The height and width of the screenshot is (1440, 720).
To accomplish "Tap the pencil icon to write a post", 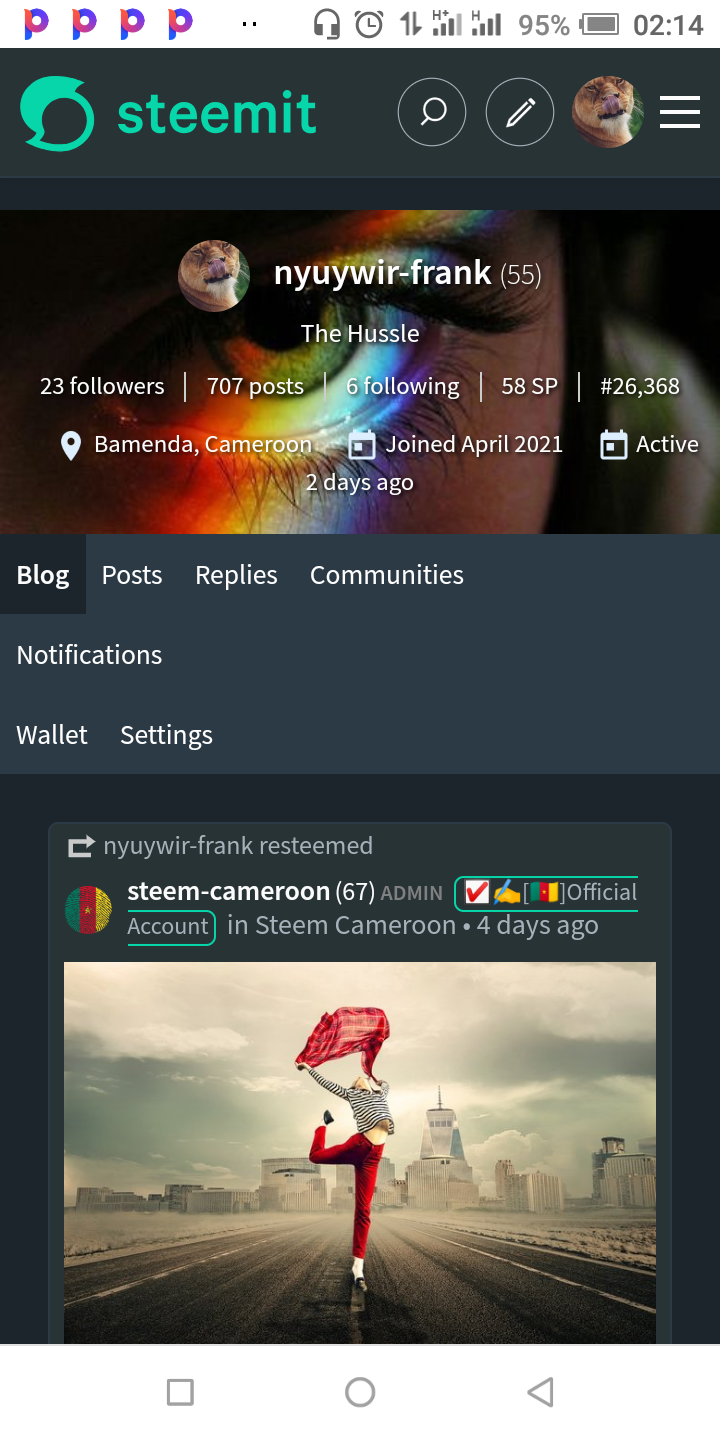I will 520,112.
